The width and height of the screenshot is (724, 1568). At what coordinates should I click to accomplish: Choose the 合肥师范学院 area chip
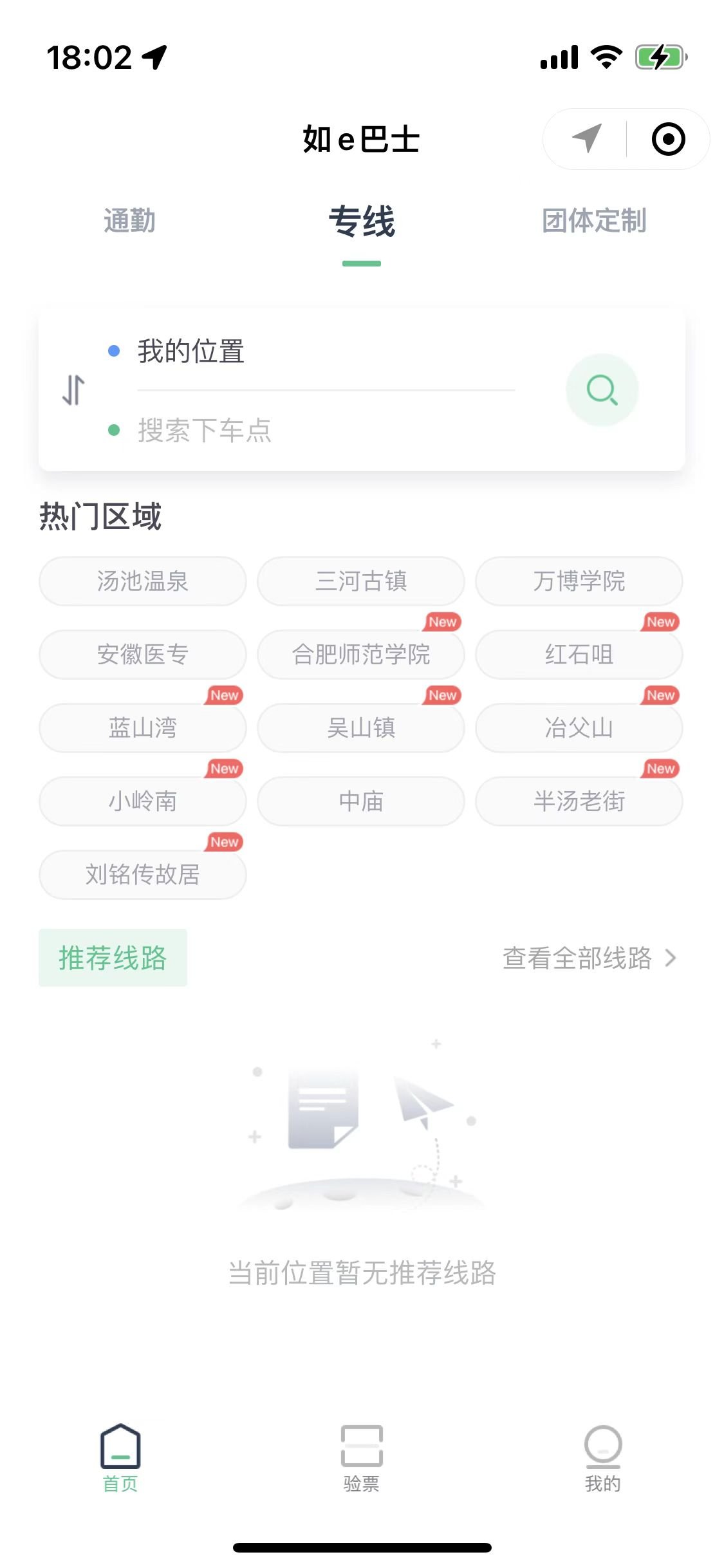pos(360,655)
